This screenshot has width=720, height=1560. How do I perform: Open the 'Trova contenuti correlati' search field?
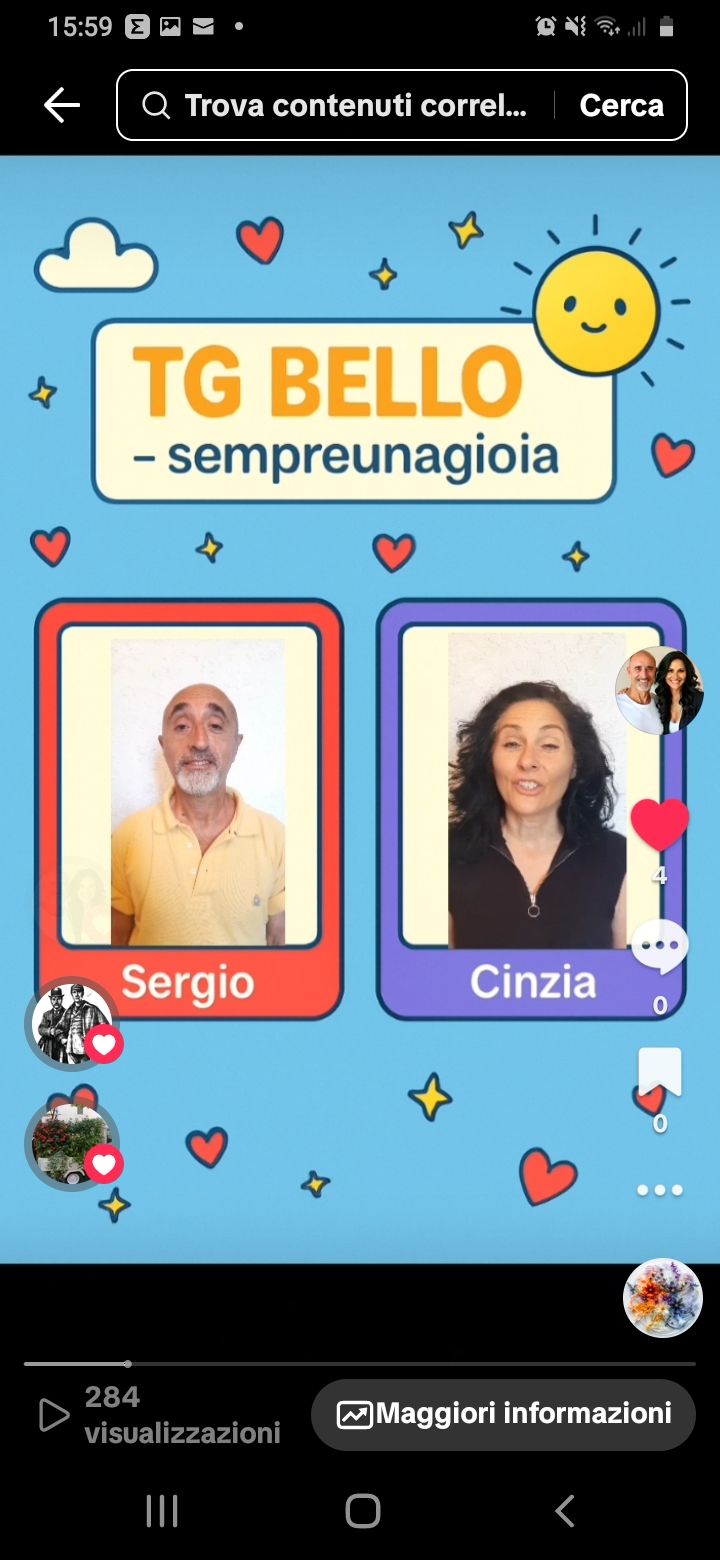[340, 105]
